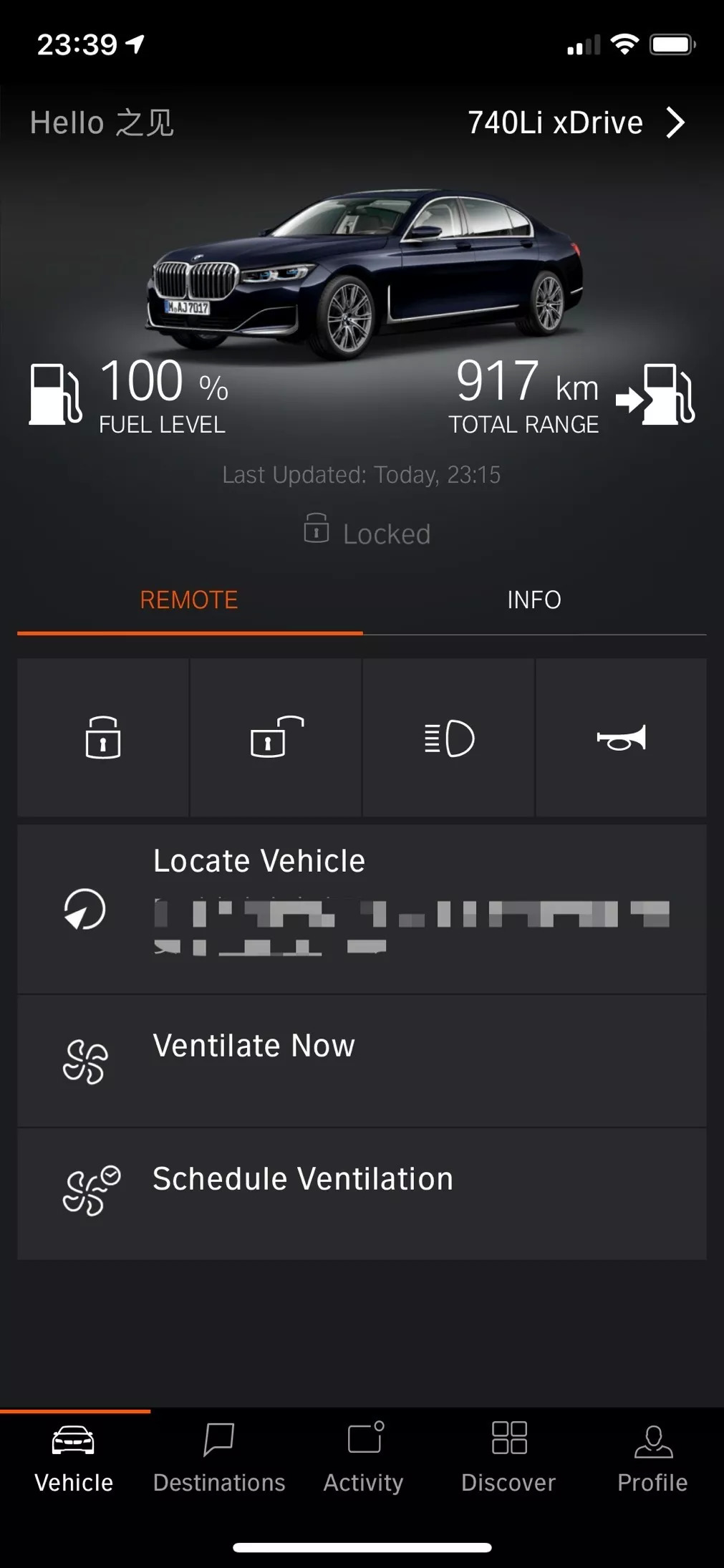
Task: Tap the lock doors icon
Action: (103, 738)
